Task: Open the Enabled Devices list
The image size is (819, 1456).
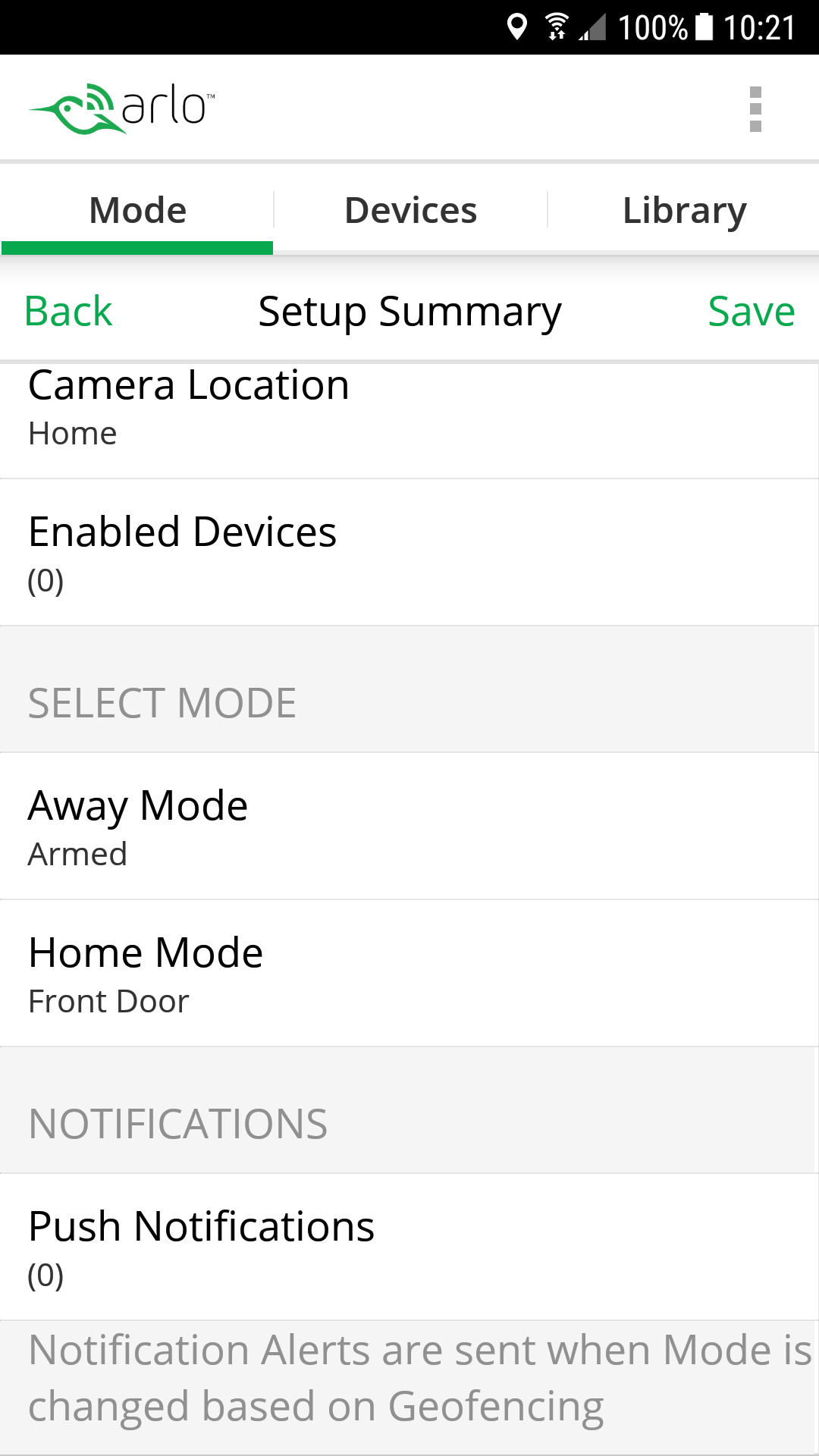Action: pos(409,552)
